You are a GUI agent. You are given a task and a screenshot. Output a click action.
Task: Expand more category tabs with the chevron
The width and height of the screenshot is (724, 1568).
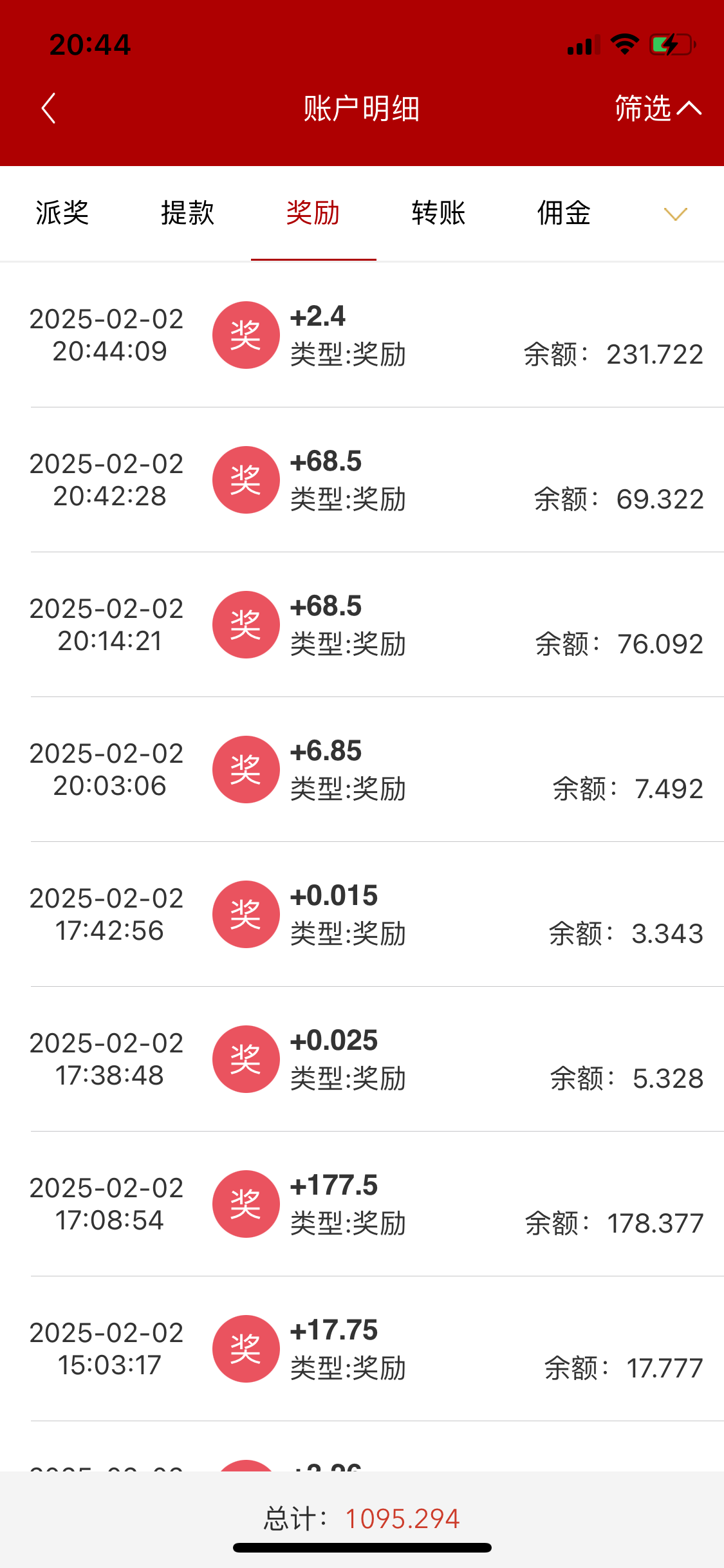coord(675,214)
